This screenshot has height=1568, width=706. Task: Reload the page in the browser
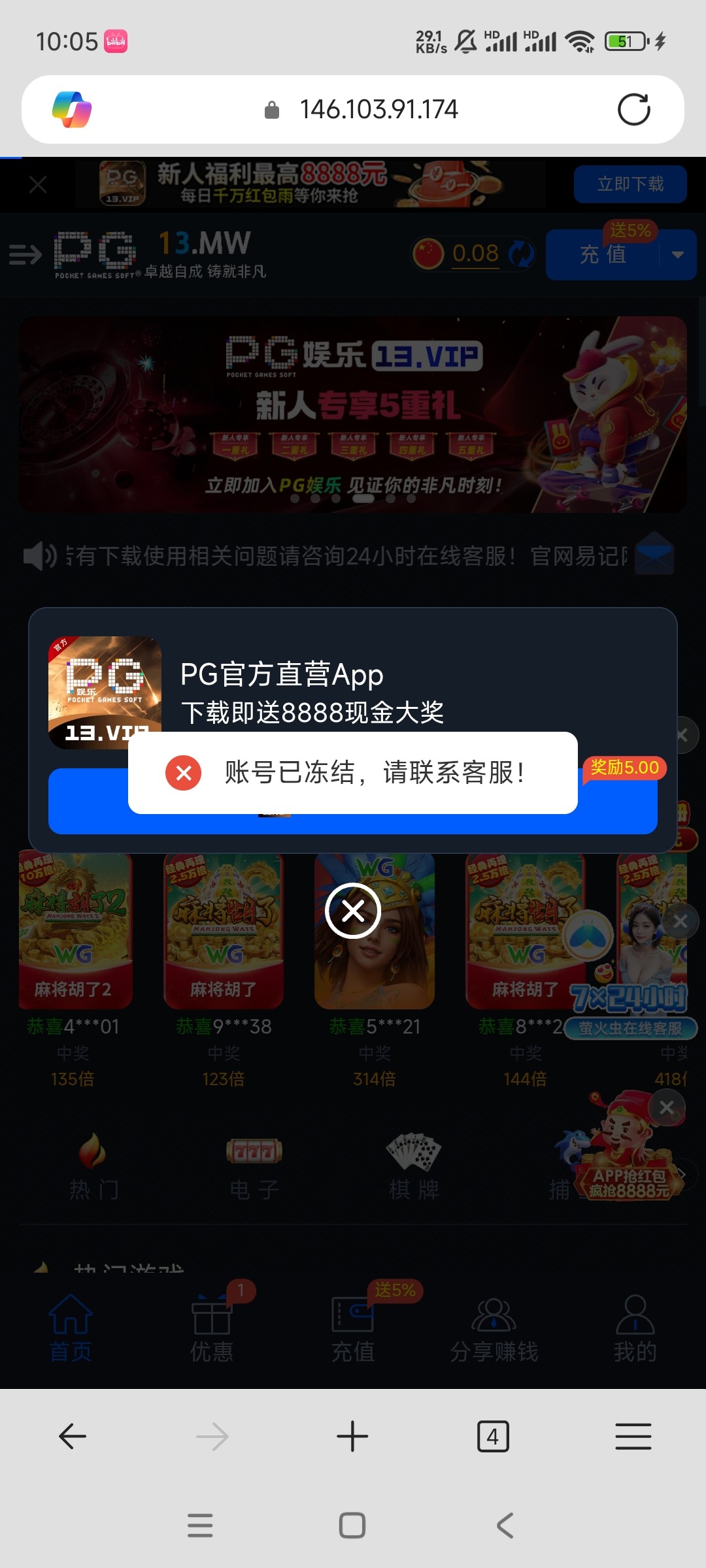point(633,110)
